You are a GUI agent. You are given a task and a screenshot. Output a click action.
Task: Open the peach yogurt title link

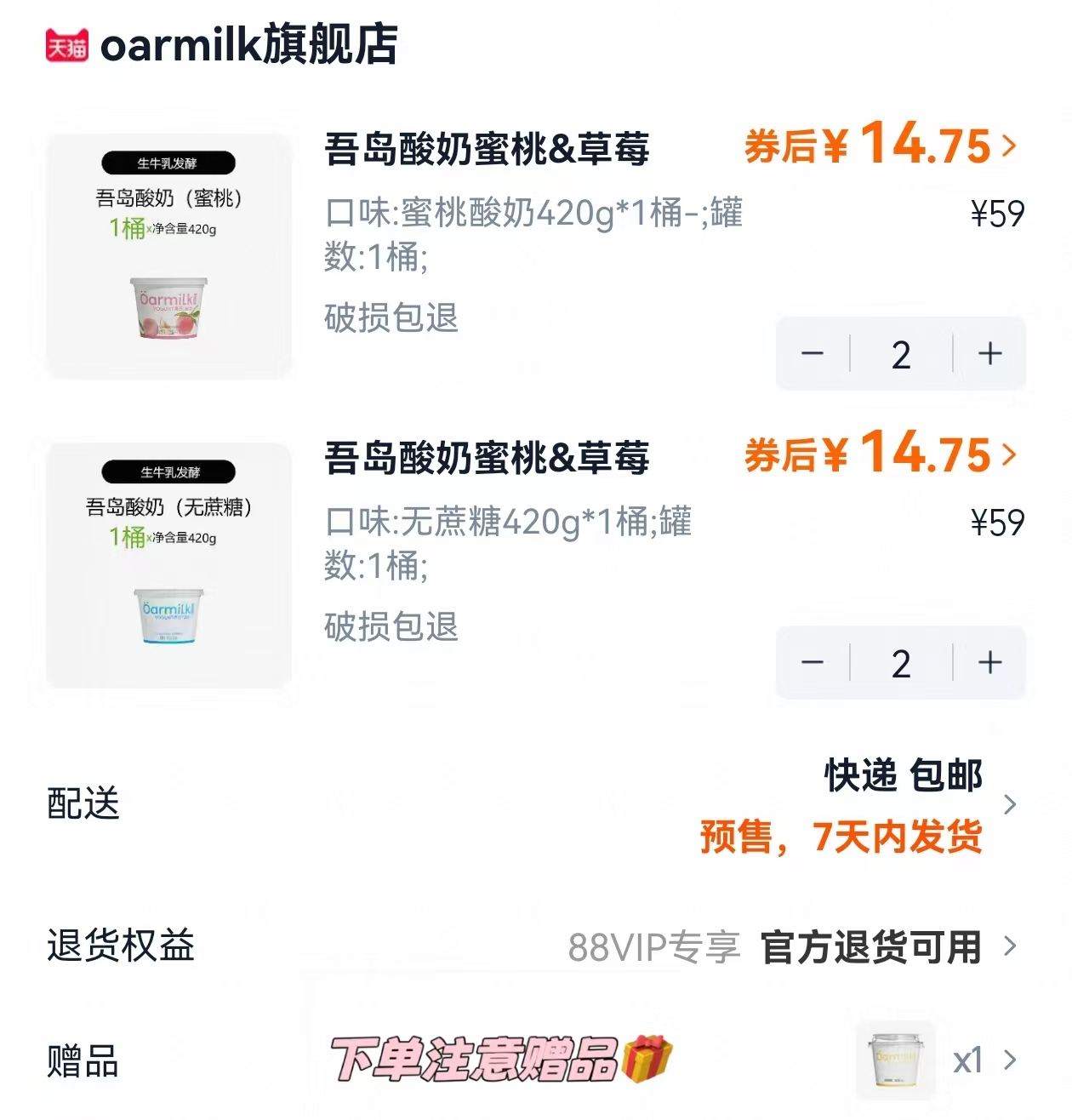coord(488,149)
